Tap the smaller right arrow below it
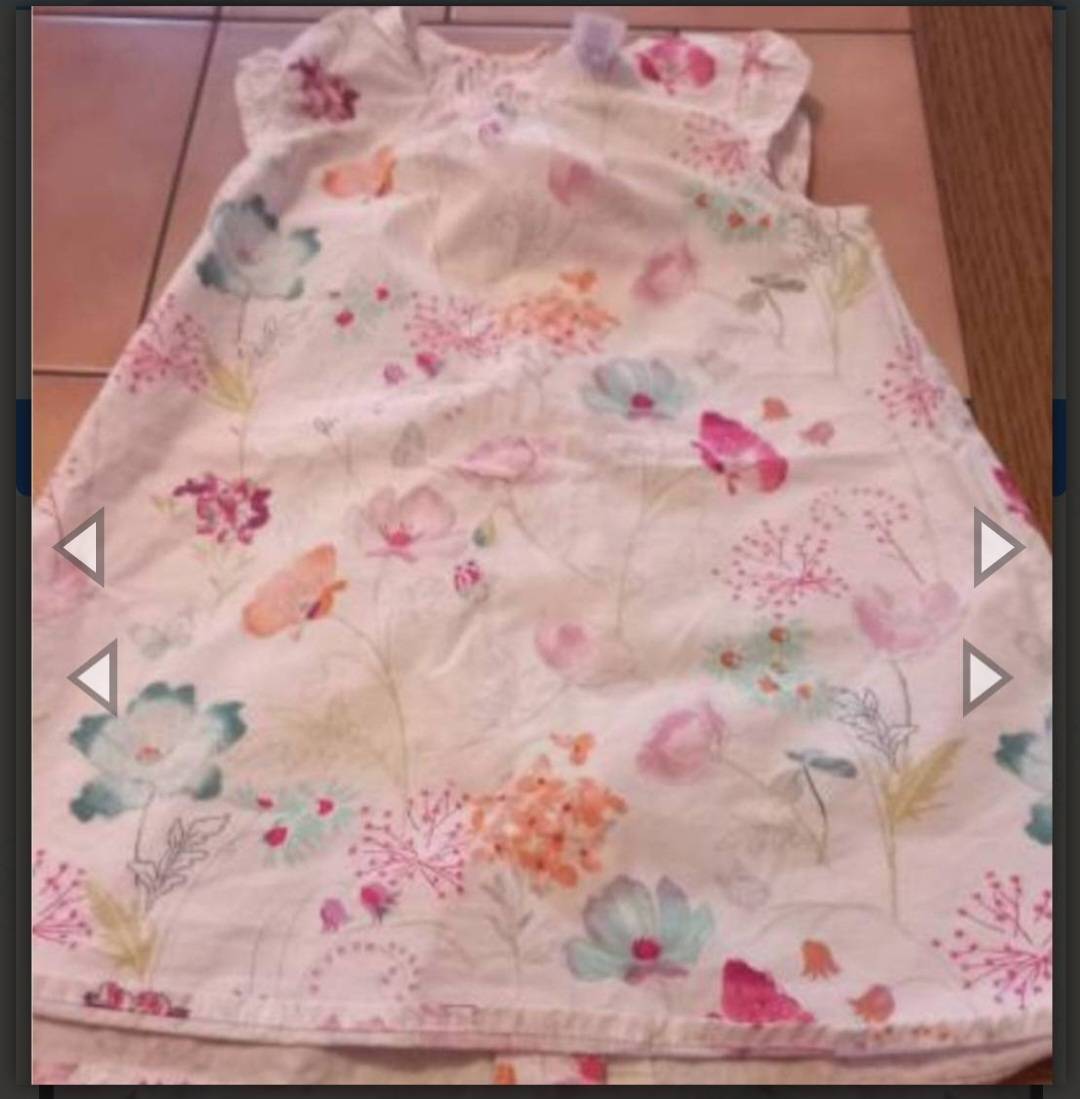This screenshot has width=1080, height=1099. click(985, 677)
